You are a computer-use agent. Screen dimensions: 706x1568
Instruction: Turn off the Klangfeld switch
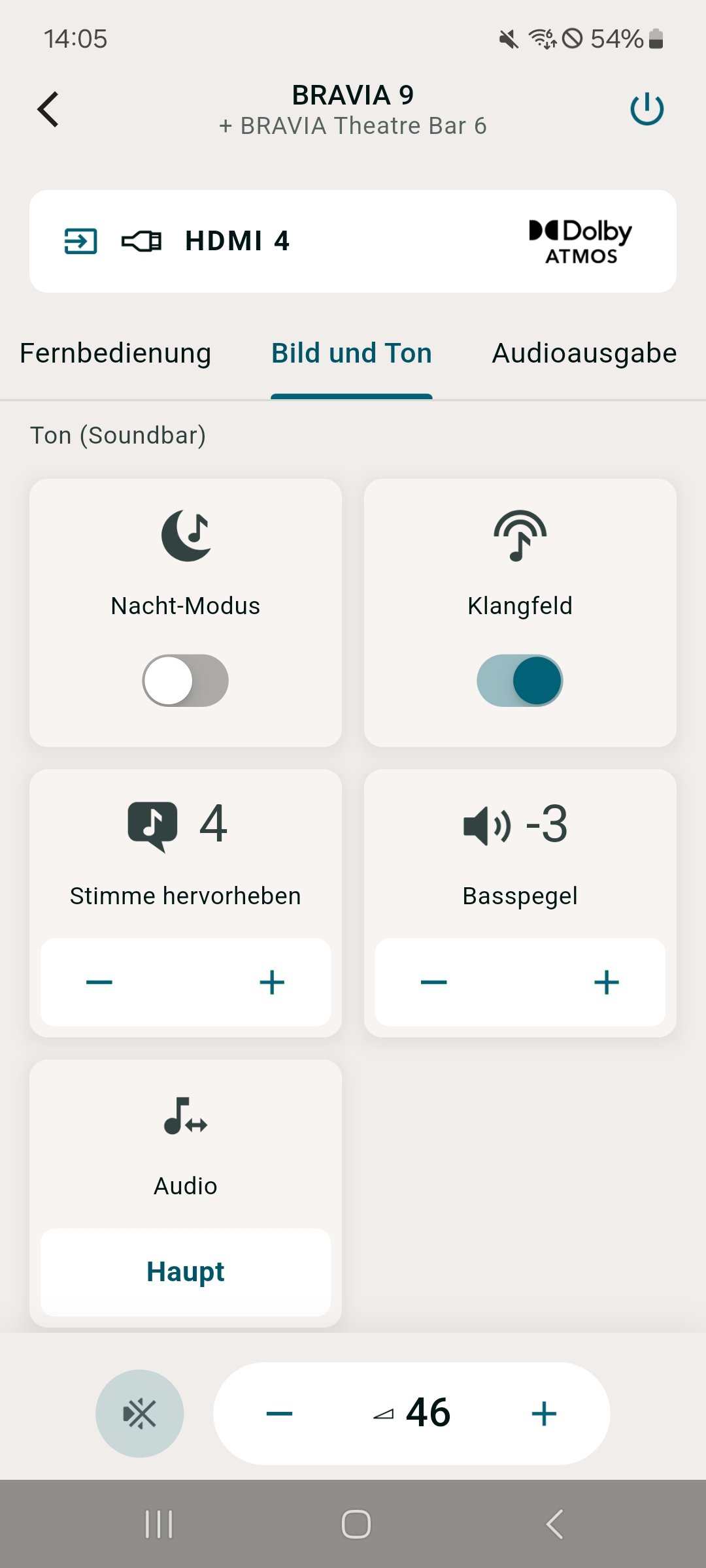coord(520,681)
